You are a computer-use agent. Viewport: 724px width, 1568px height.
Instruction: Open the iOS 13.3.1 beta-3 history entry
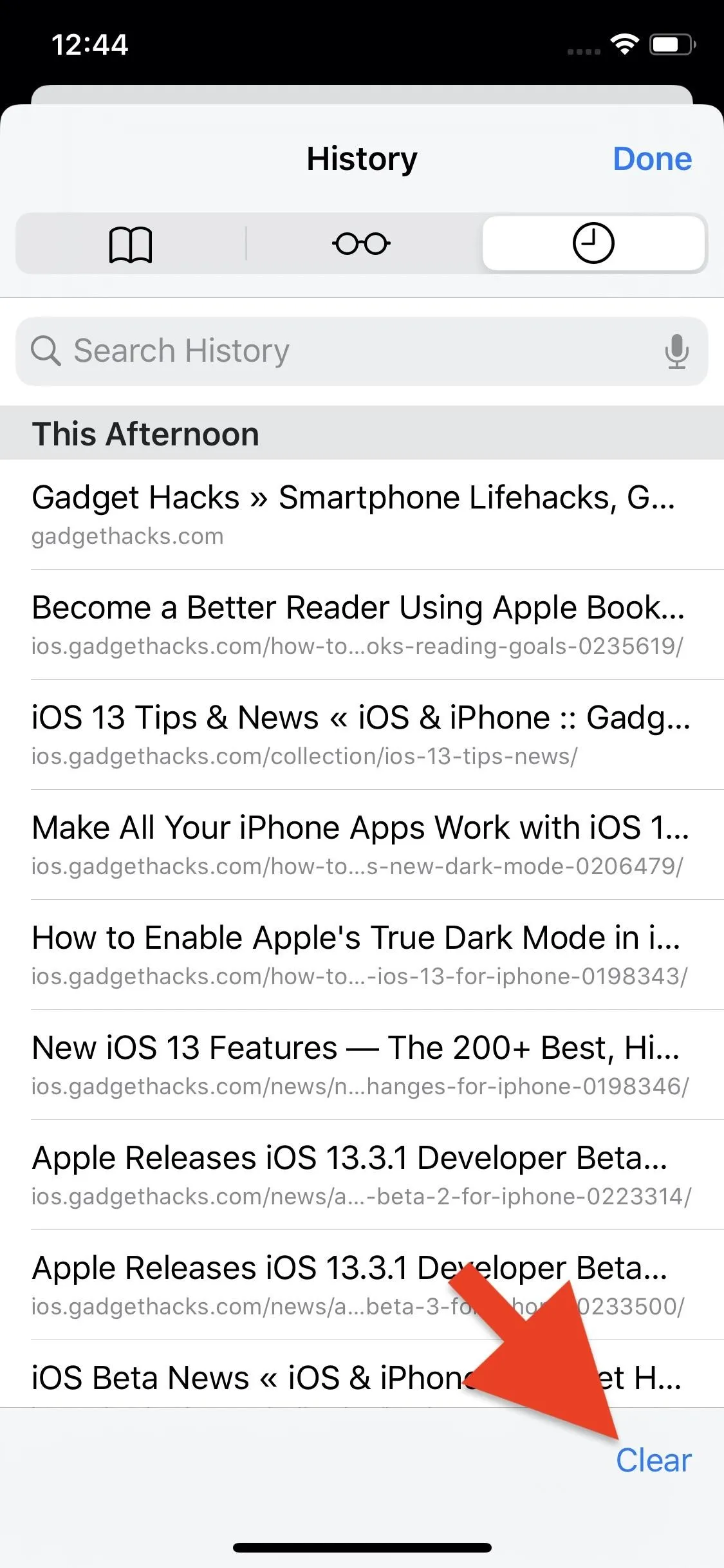click(x=362, y=1285)
